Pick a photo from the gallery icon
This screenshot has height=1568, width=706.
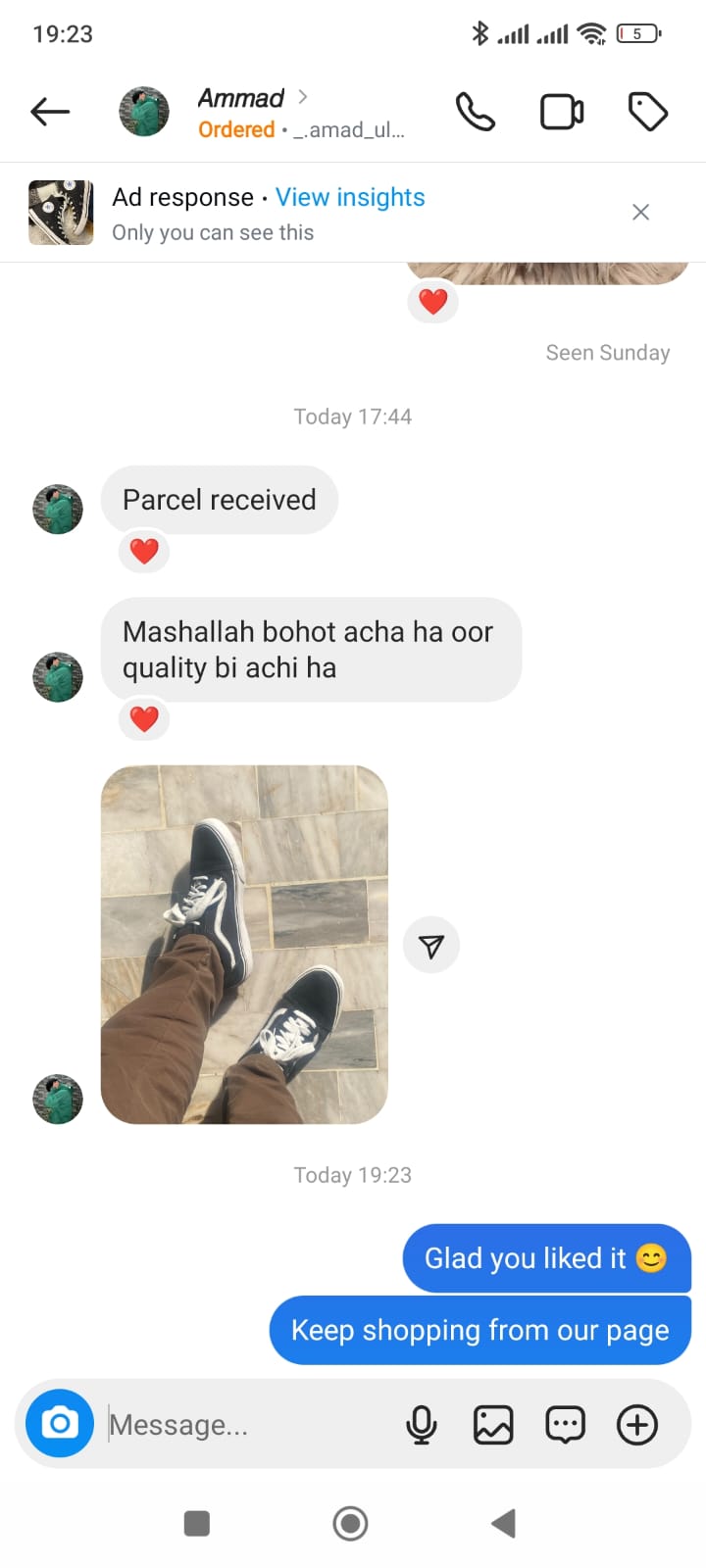pyautogui.click(x=493, y=1424)
